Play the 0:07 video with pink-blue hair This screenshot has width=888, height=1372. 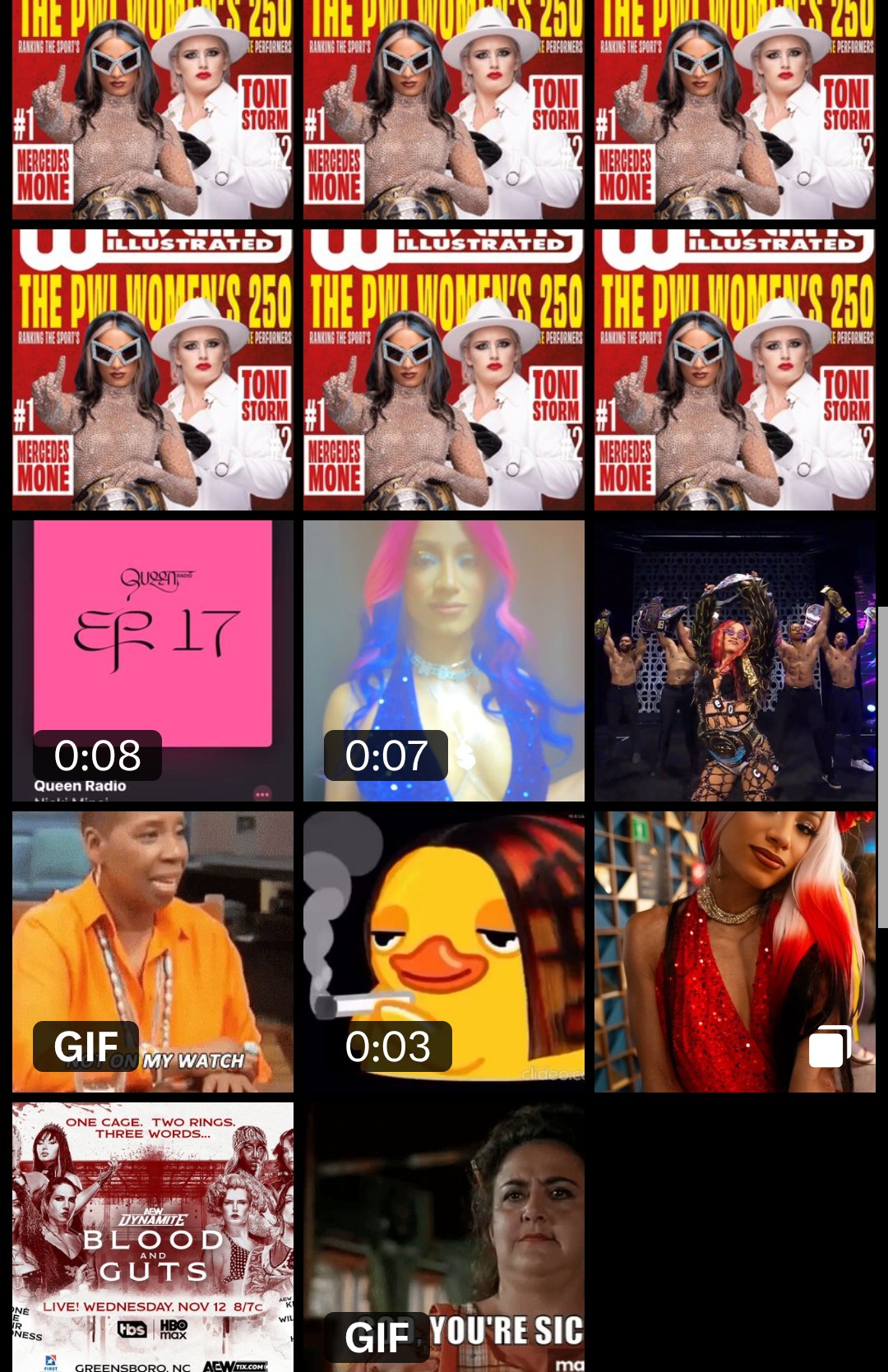point(443,660)
